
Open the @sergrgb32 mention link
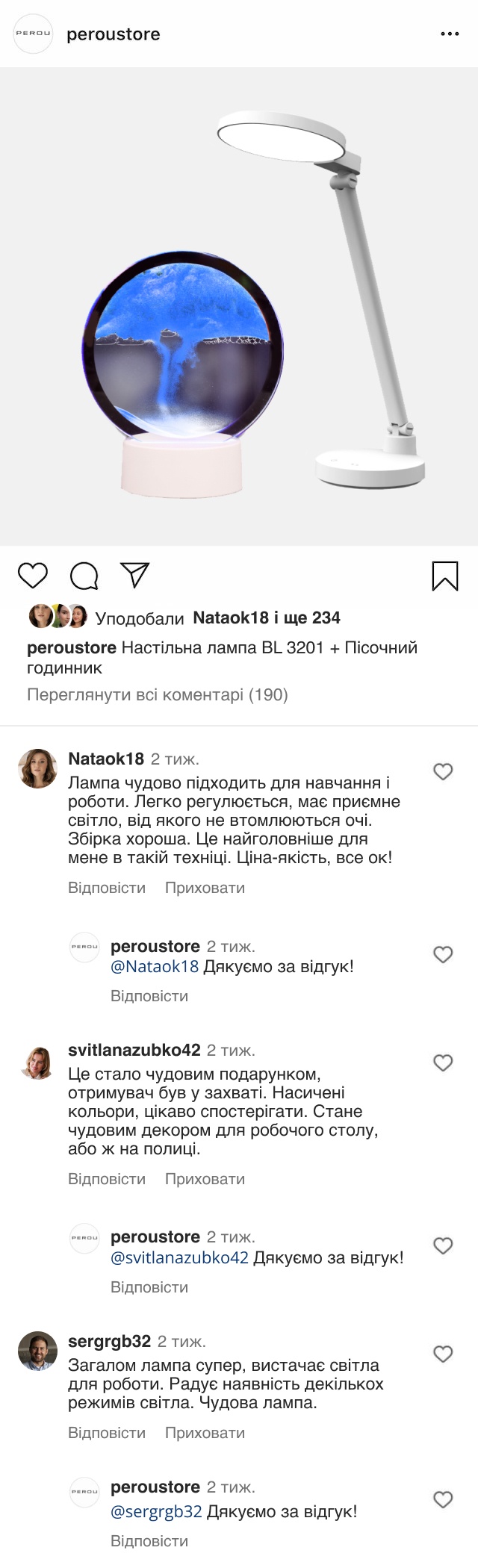point(156,1511)
